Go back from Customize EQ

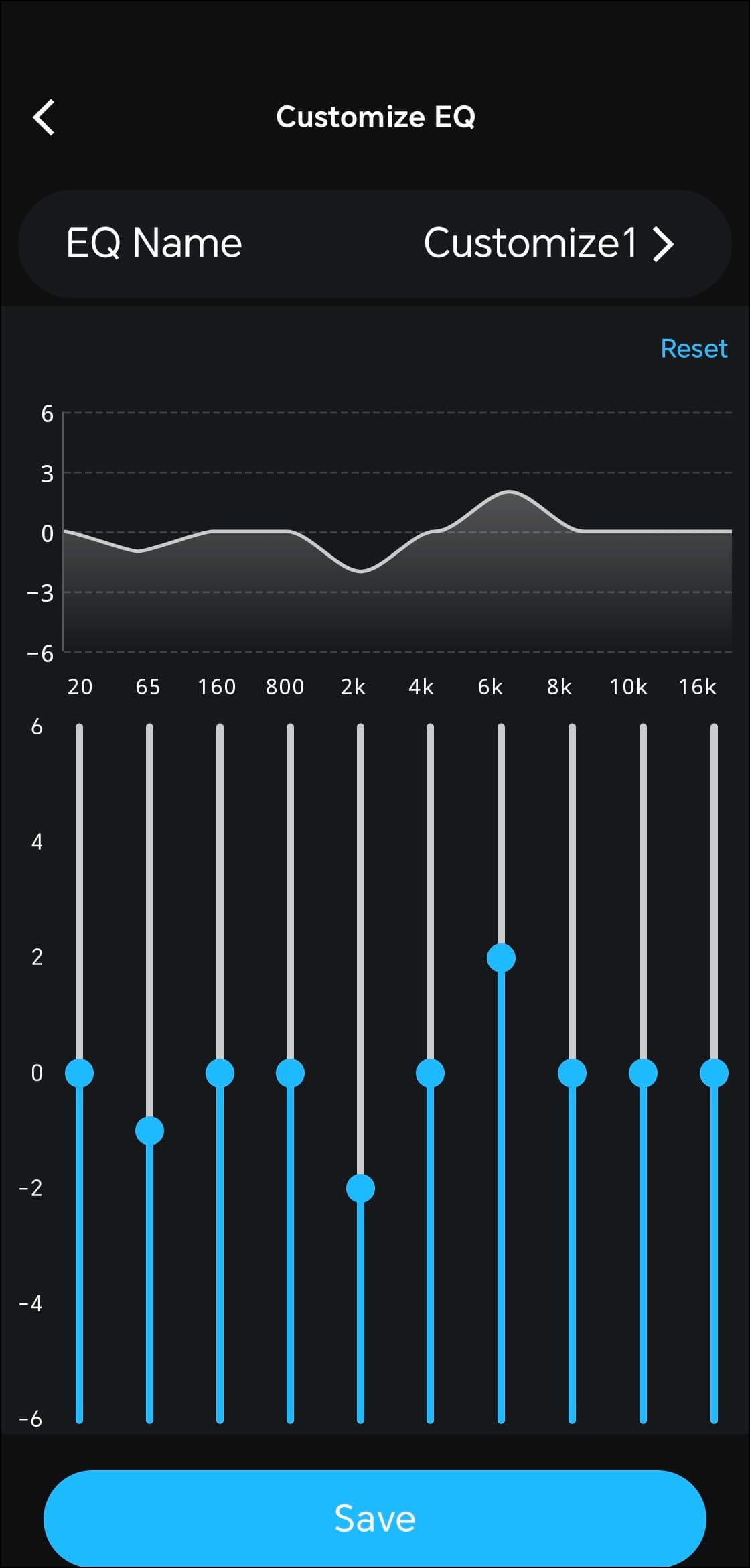[44, 118]
